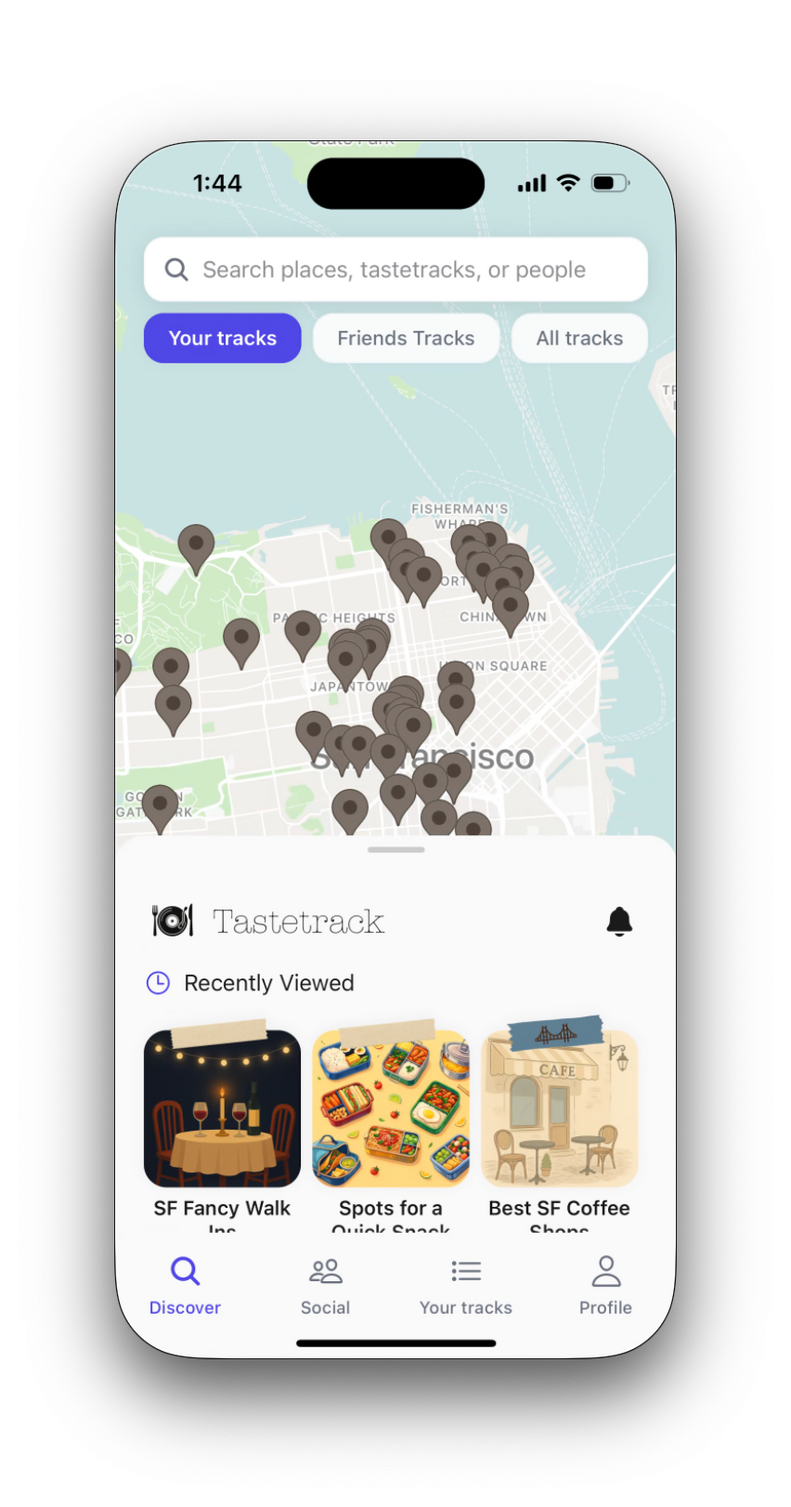The width and height of the screenshot is (791, 1507).
Task: Tap the search places field
Action: (x=395, y=270)
